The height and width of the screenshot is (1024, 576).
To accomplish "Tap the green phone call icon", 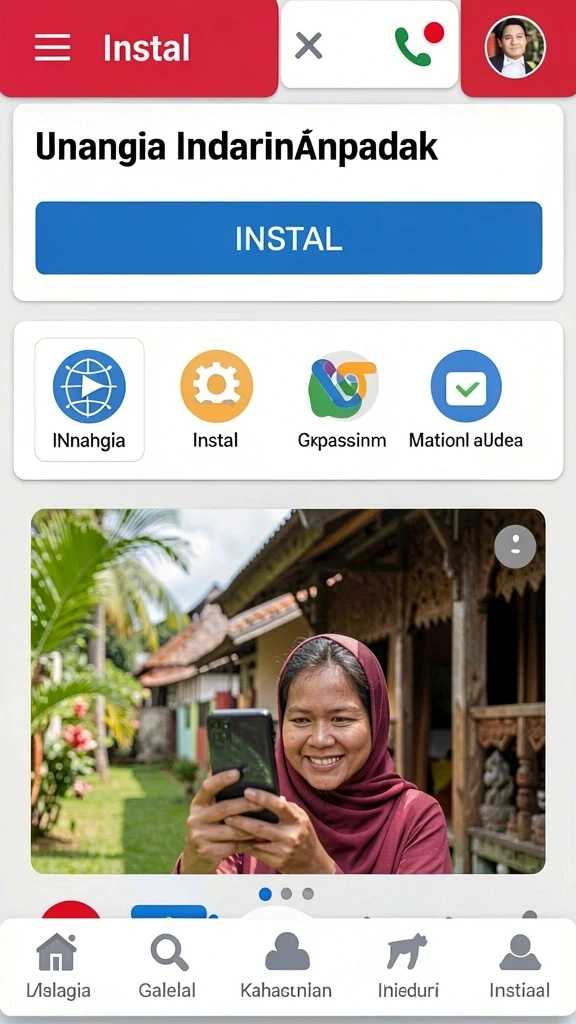I will [413, 46].
